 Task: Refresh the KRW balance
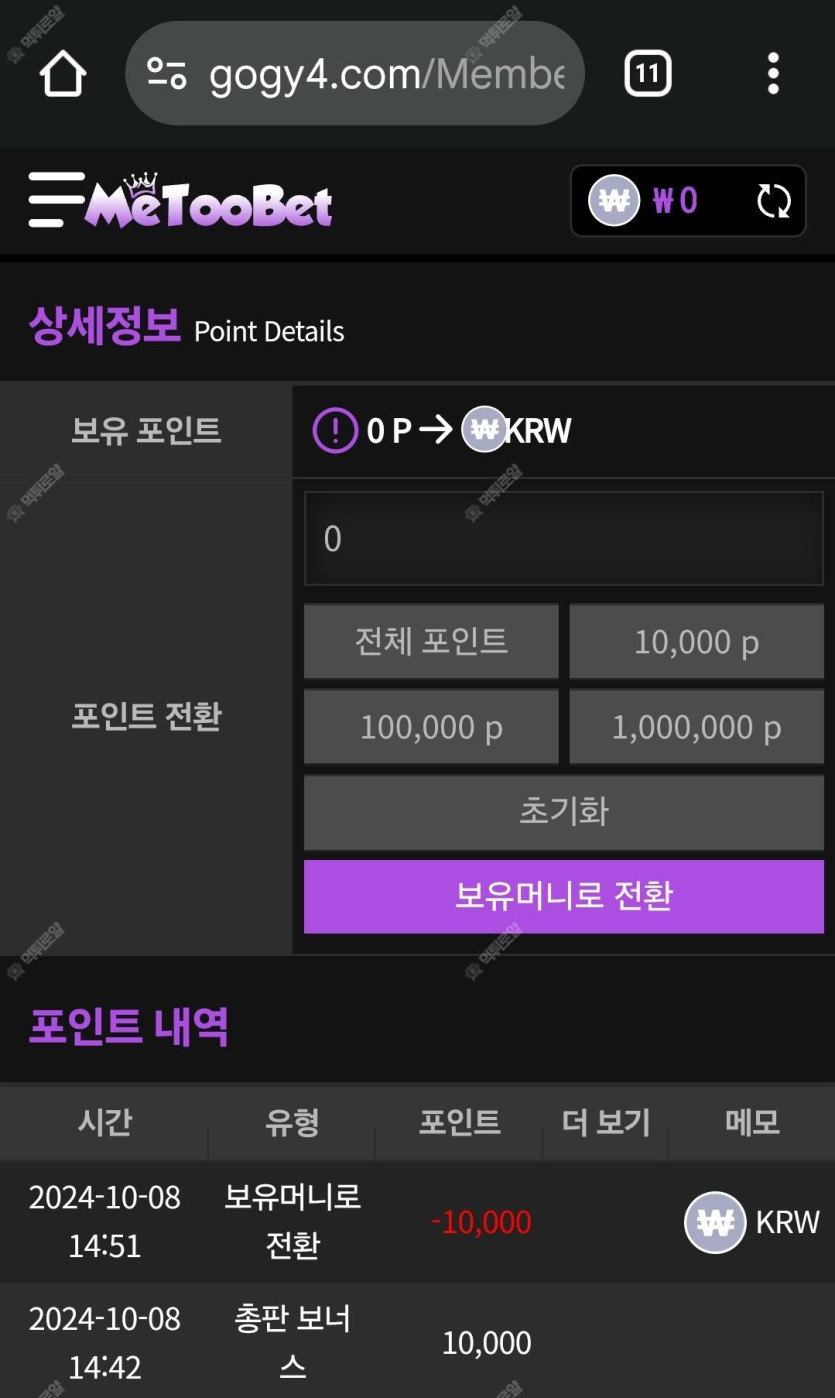click(773, 201)
